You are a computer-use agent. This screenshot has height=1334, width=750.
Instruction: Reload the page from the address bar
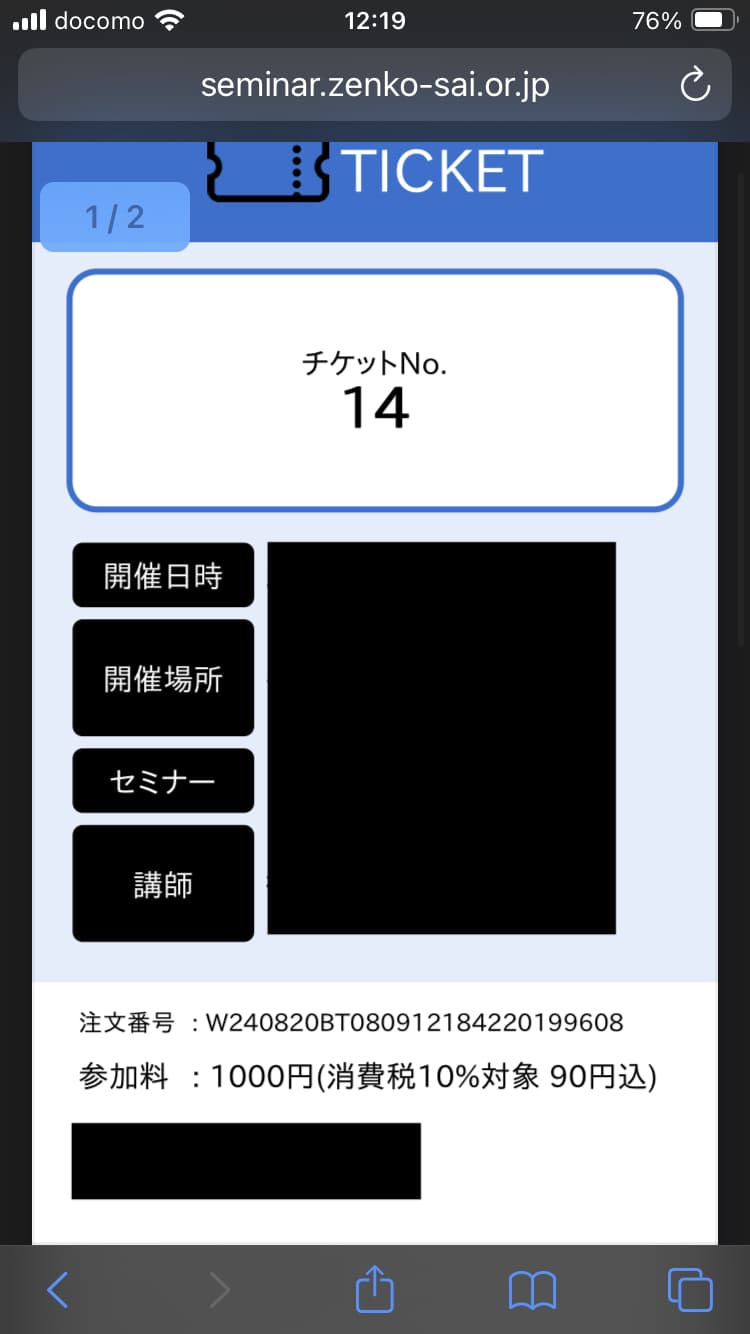coord(694,85)
